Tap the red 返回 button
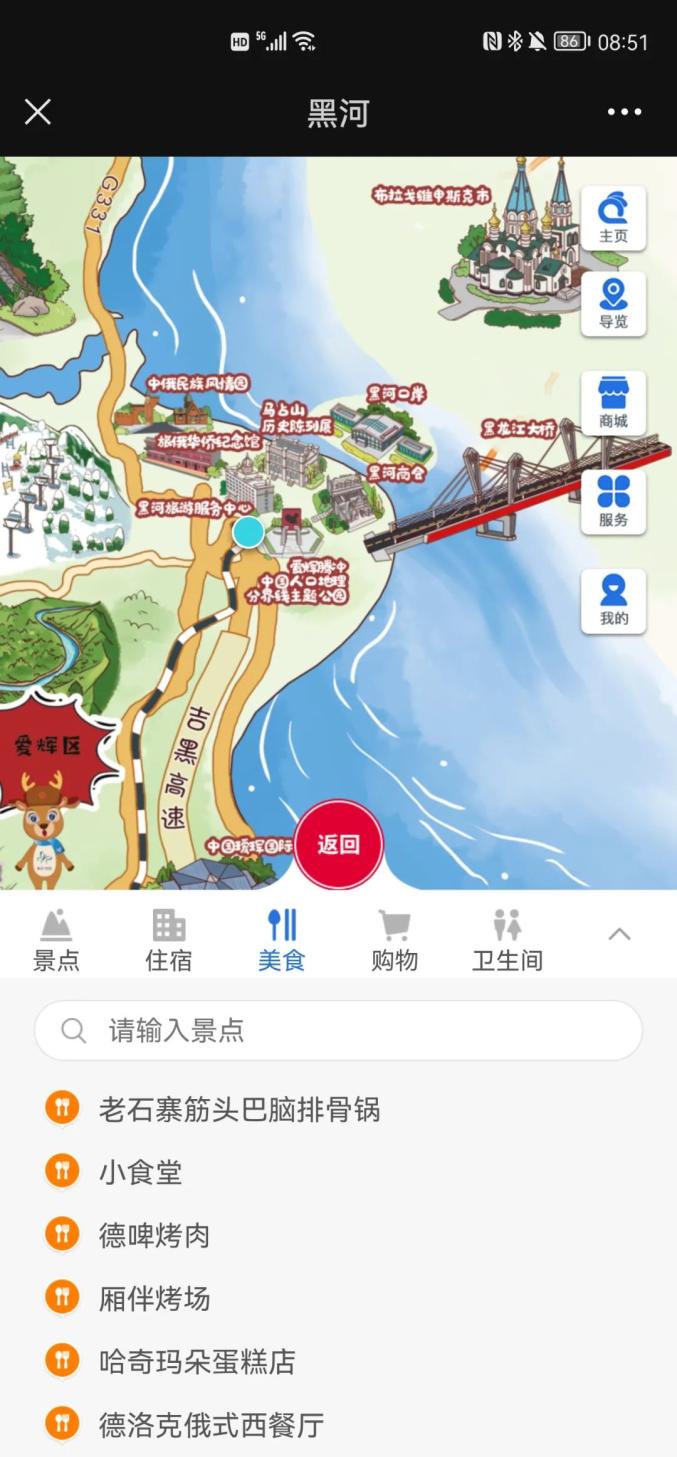Screen dimensions: 677x1457 pyautogui.click(x=338, y=844)
